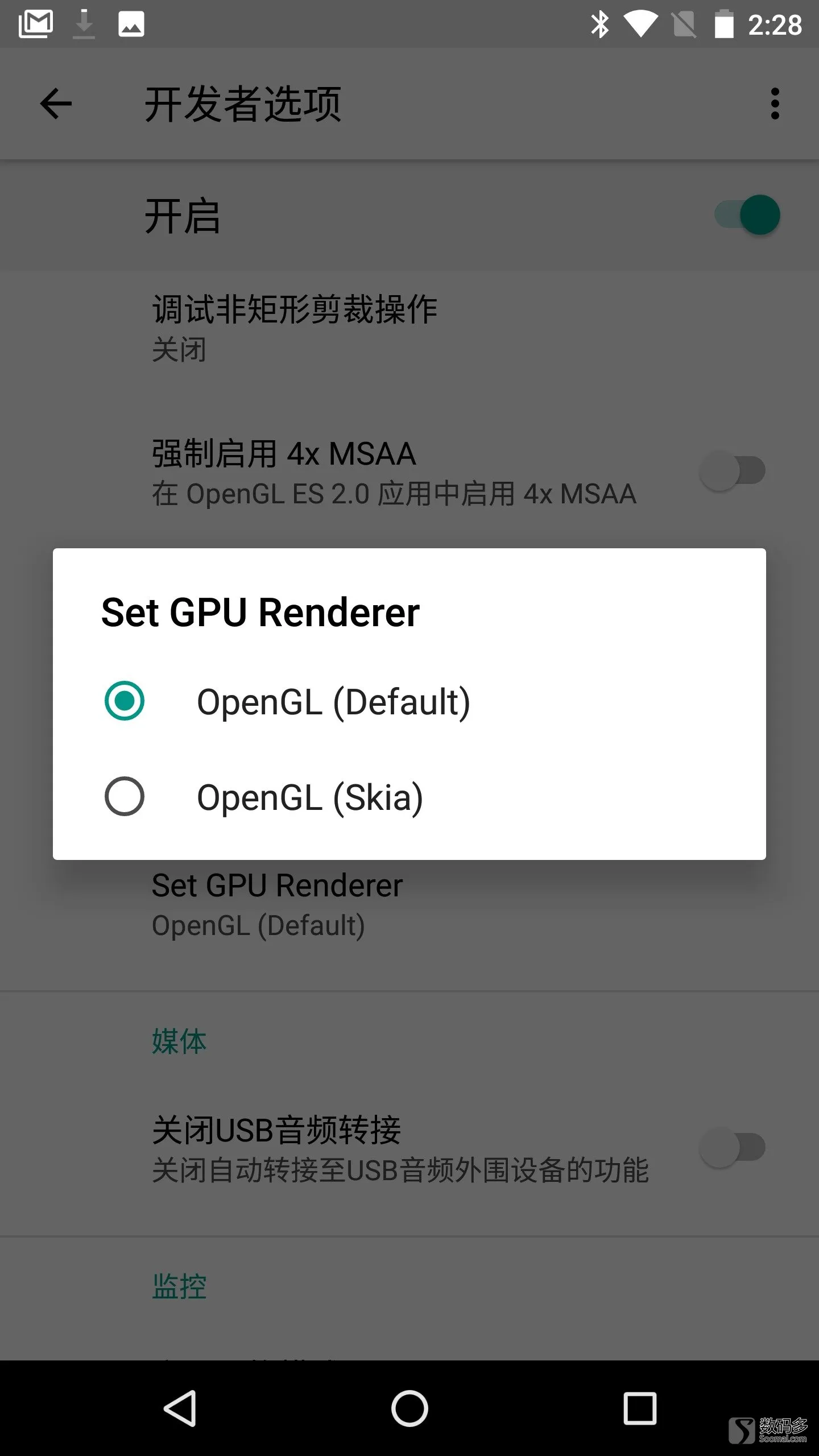The height and width of the screenshot is (1456, 819).
Task: Open the recent apps overview
Action: click(x=640, y=1408)
